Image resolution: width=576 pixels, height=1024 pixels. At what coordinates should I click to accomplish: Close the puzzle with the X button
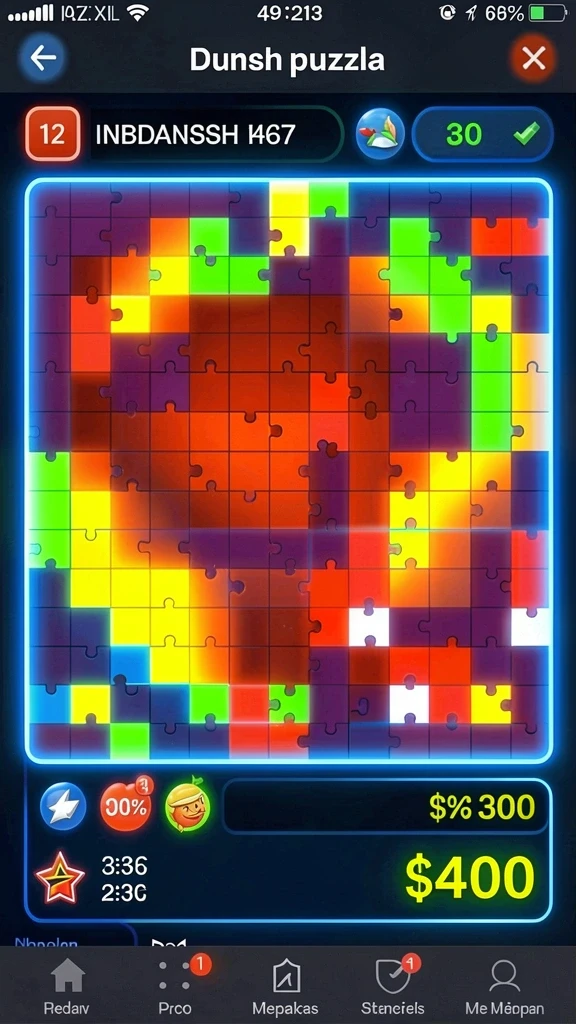[533, 59]
